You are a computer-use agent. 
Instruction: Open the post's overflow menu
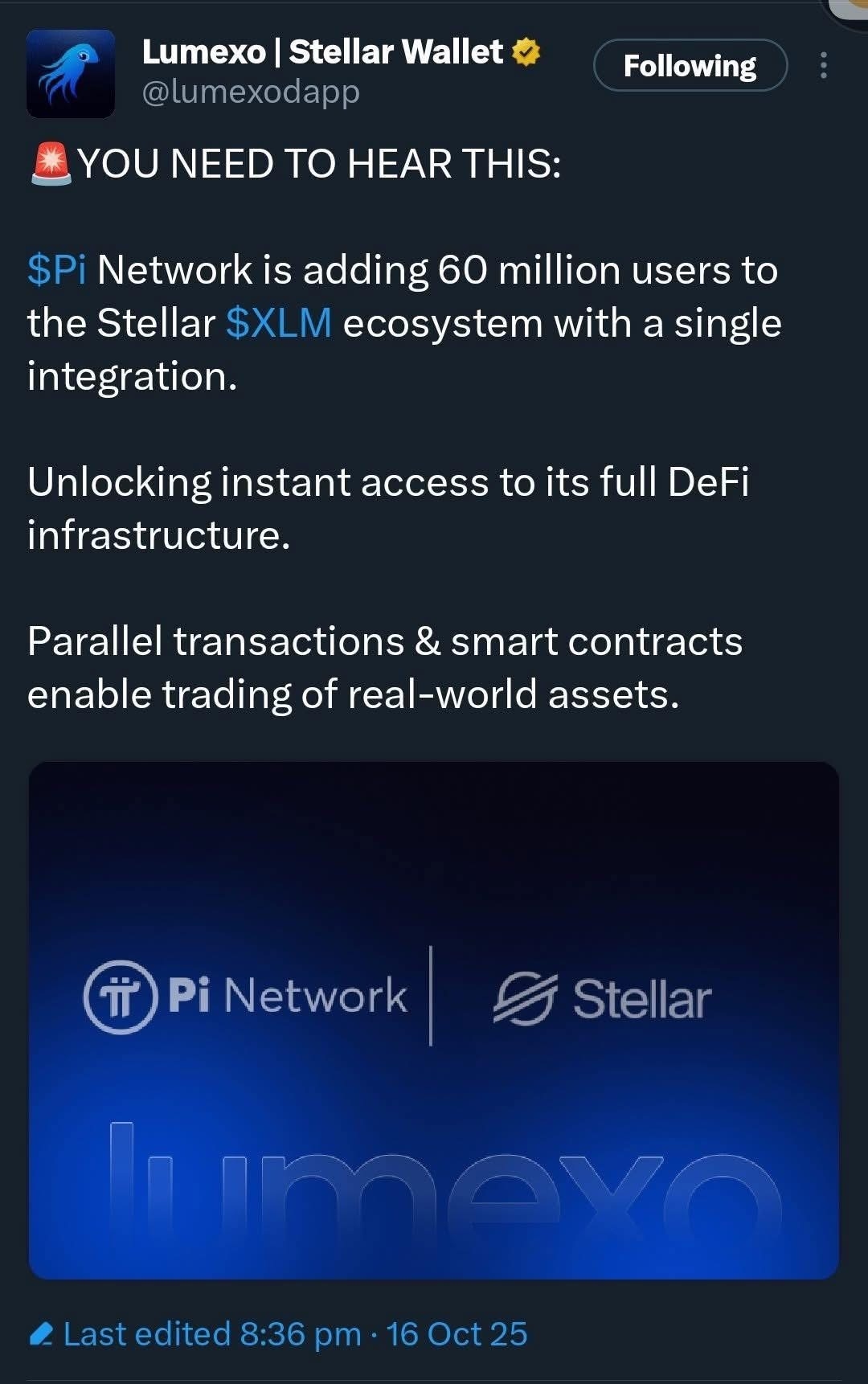tap(823, 66)
